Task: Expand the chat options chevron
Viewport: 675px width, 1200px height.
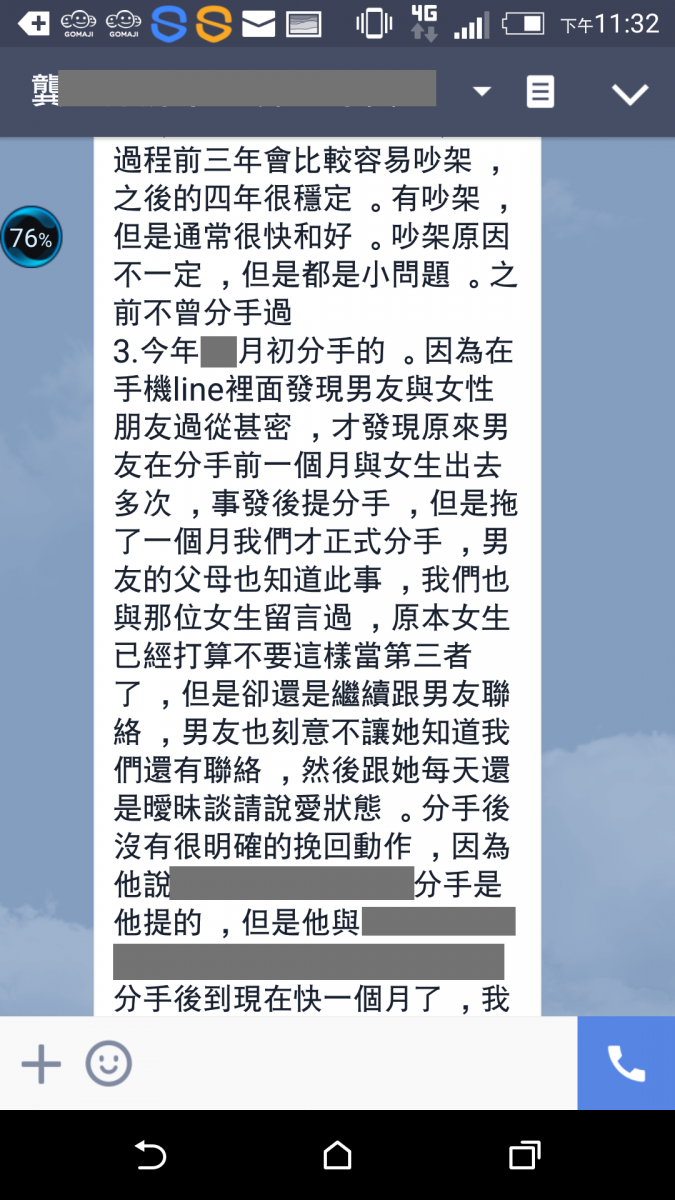Action: (630, 94)
